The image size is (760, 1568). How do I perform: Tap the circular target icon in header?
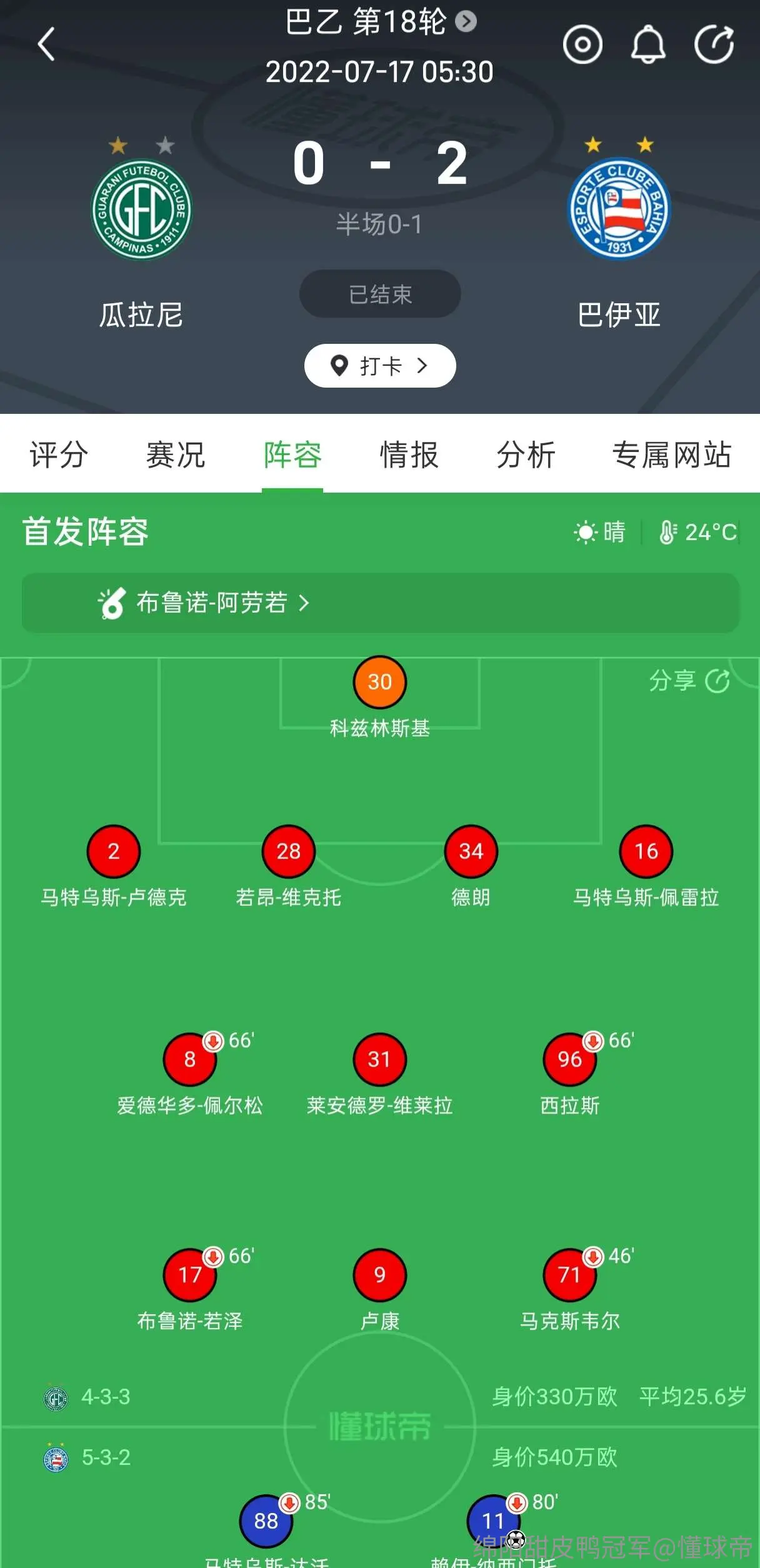[x=582, y=44]
